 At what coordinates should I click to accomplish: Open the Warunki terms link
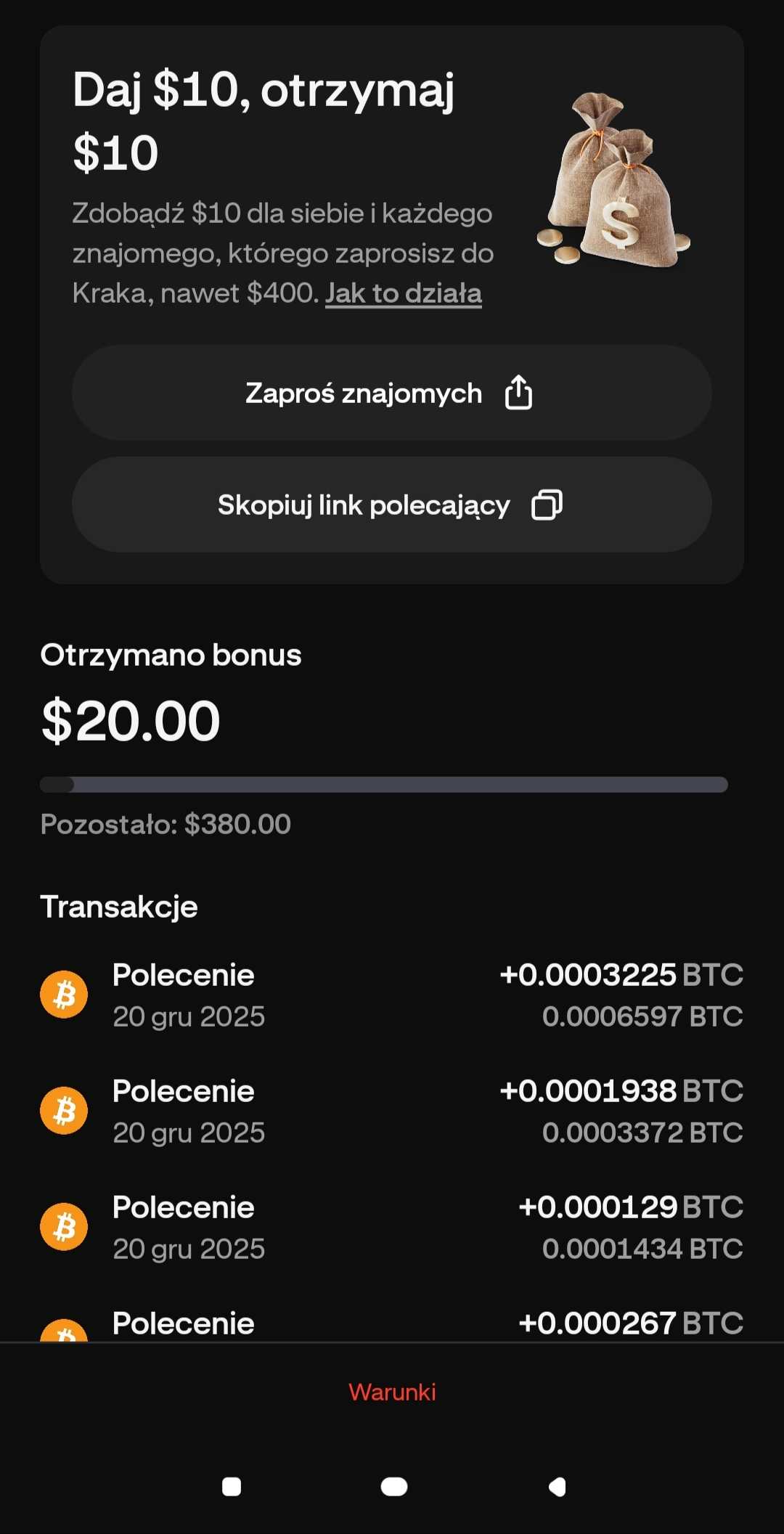point(392,1392)
